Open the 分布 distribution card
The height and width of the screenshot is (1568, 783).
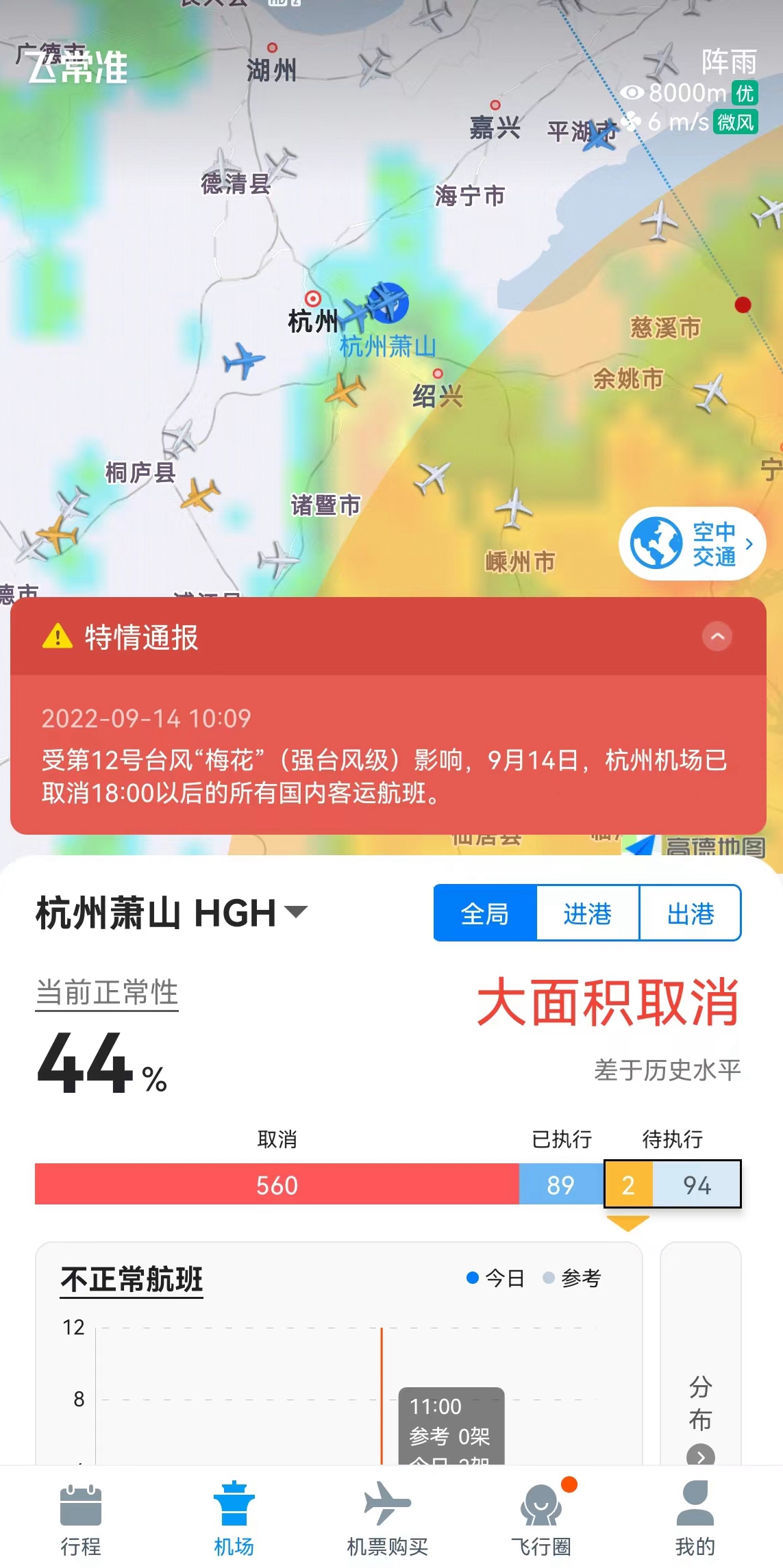click(x=700, y=1404)
